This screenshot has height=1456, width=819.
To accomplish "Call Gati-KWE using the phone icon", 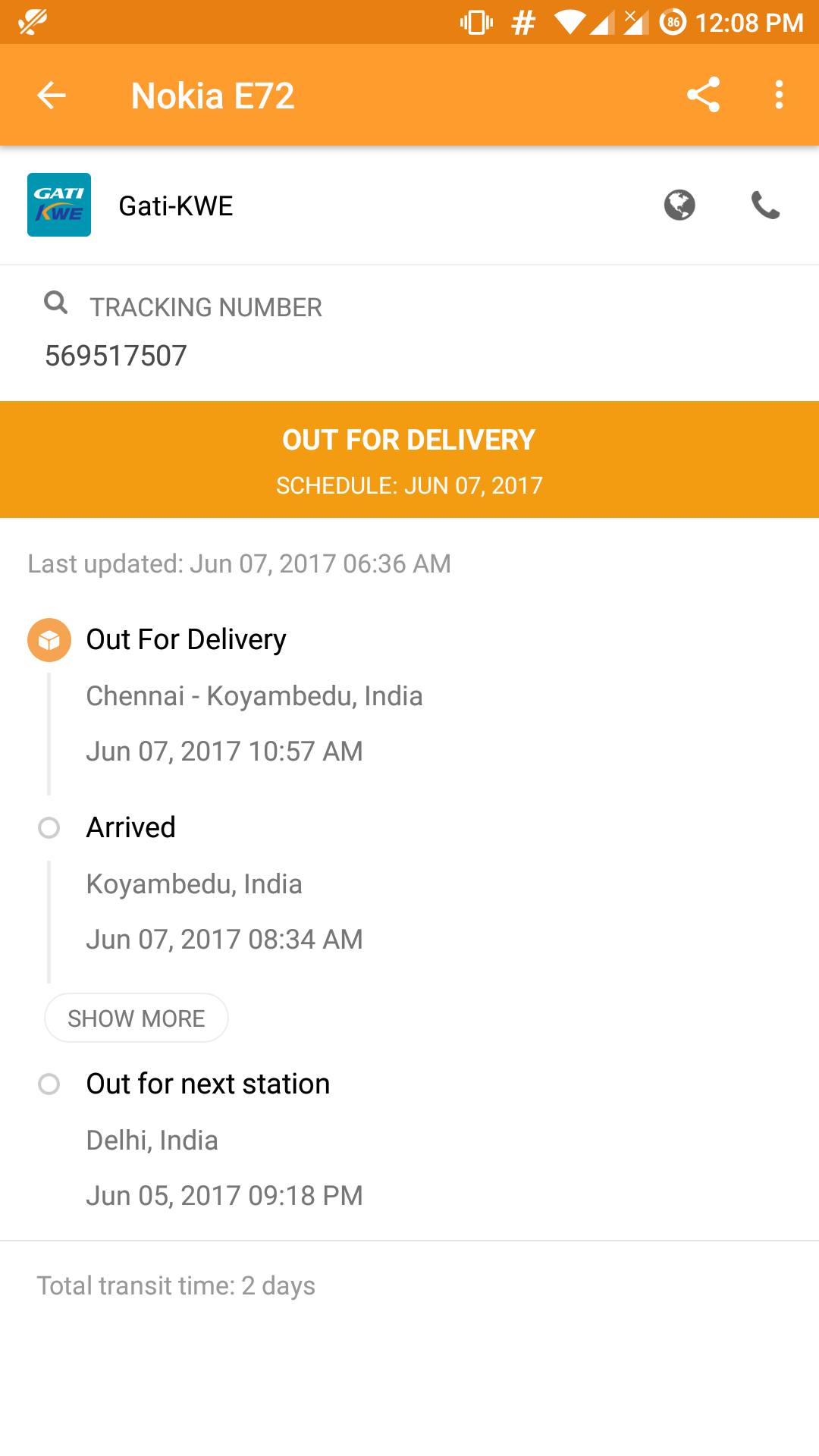I will point(765,206).
